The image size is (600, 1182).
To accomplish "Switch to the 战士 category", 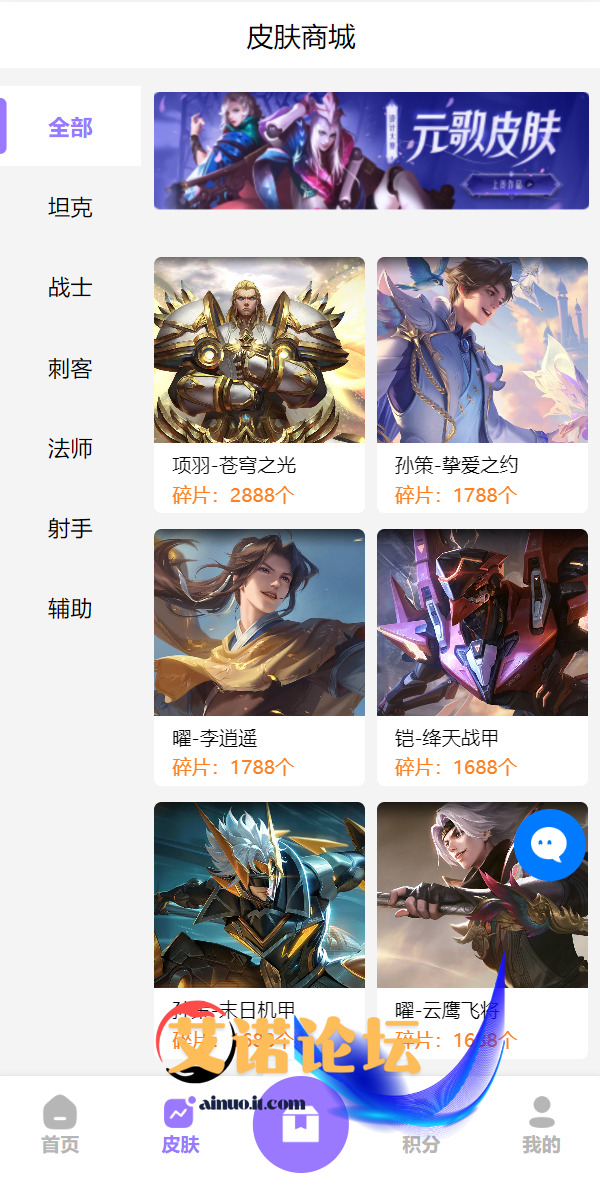I will tap(70, 287).
